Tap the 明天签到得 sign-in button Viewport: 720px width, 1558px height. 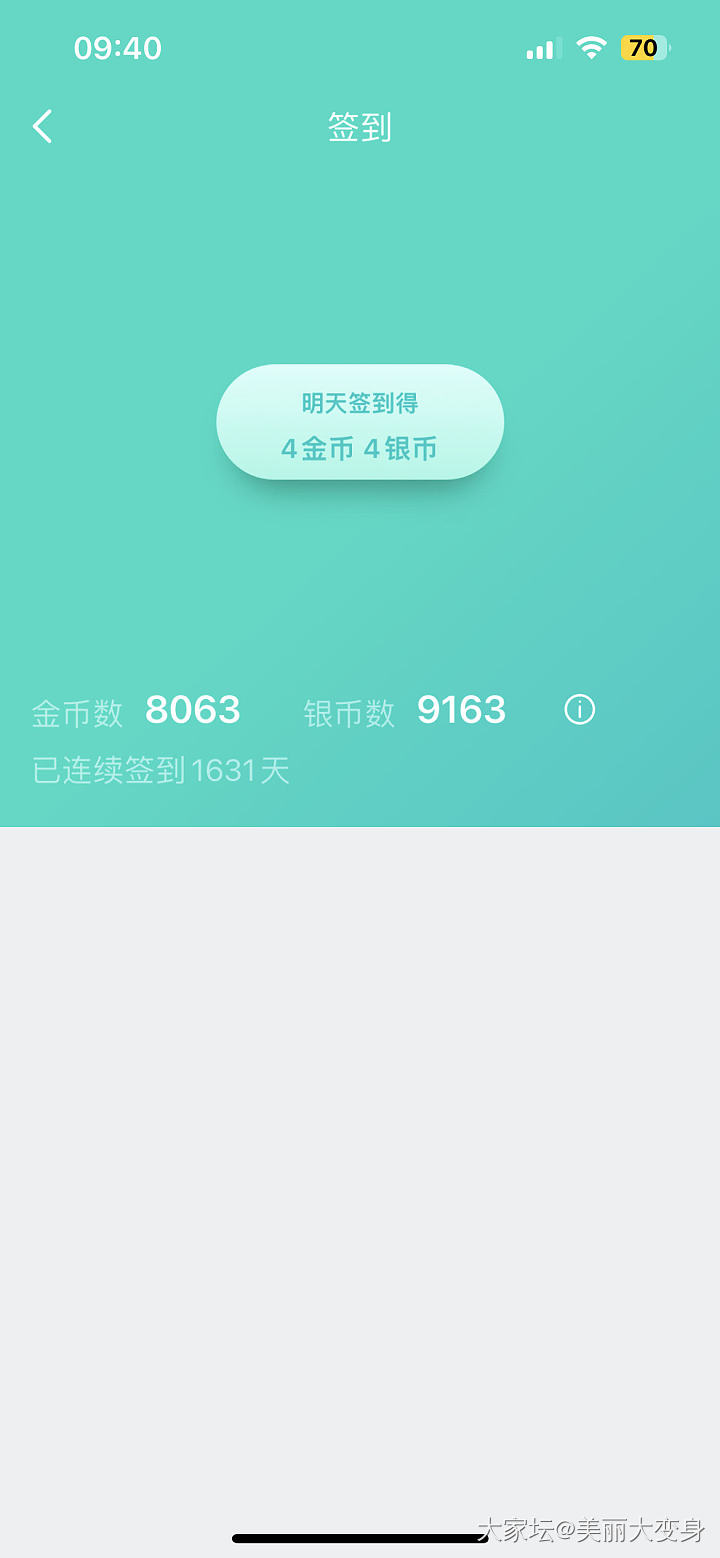pyautogui.click(x=360, y=423)
